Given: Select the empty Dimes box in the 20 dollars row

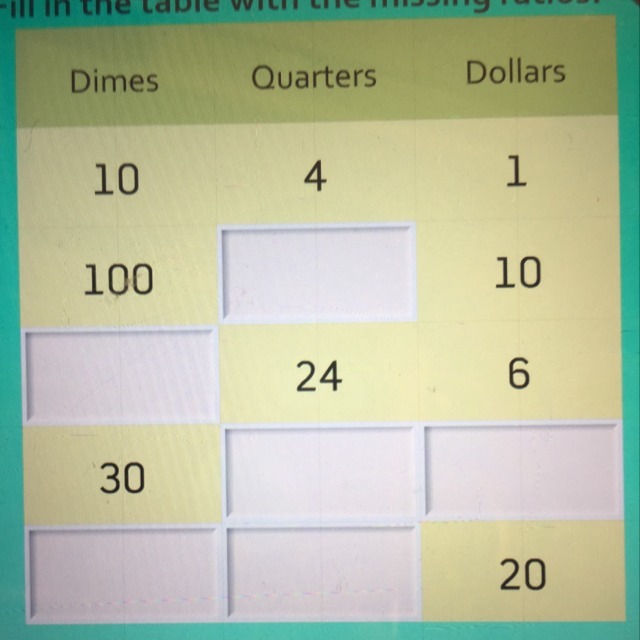Looking at the screenshot, I should [122, 574].
